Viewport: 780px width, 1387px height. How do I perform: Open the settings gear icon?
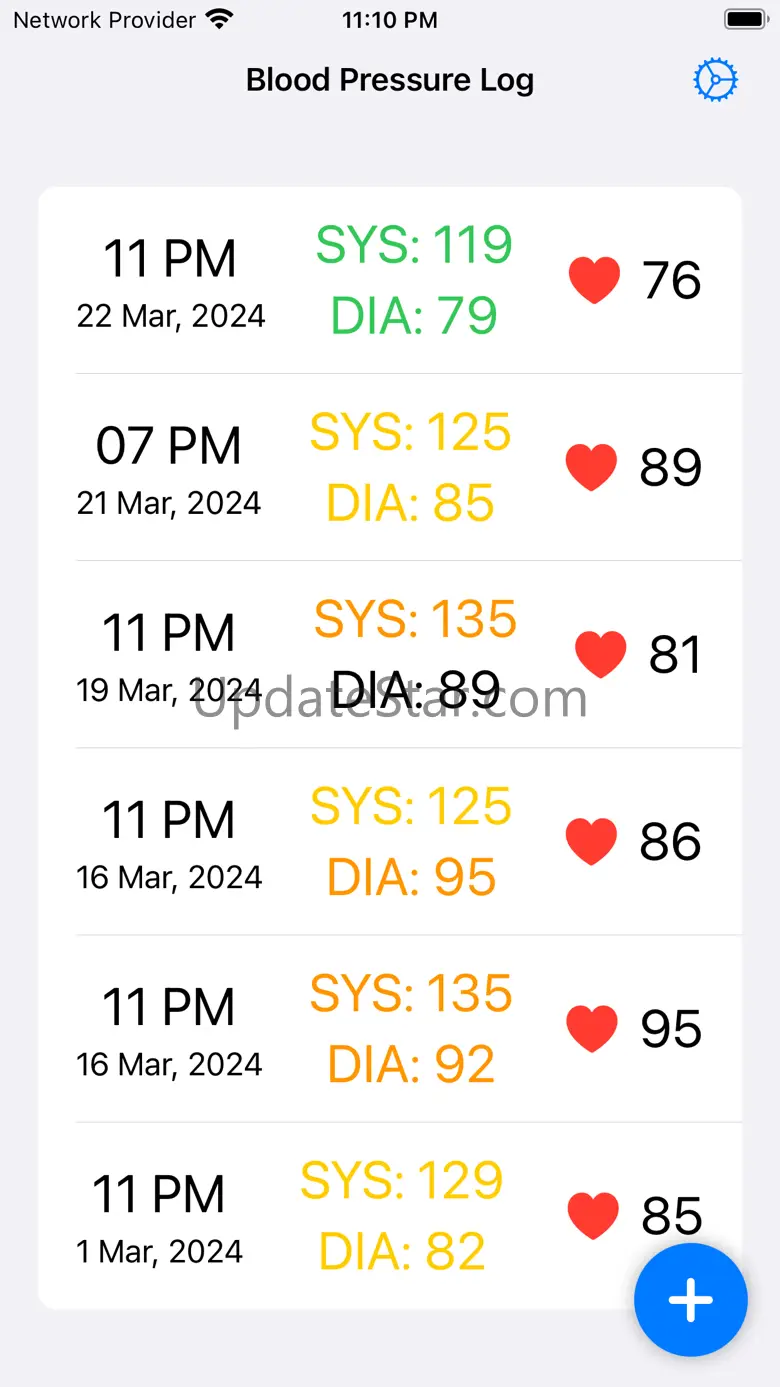click(715, 80)
